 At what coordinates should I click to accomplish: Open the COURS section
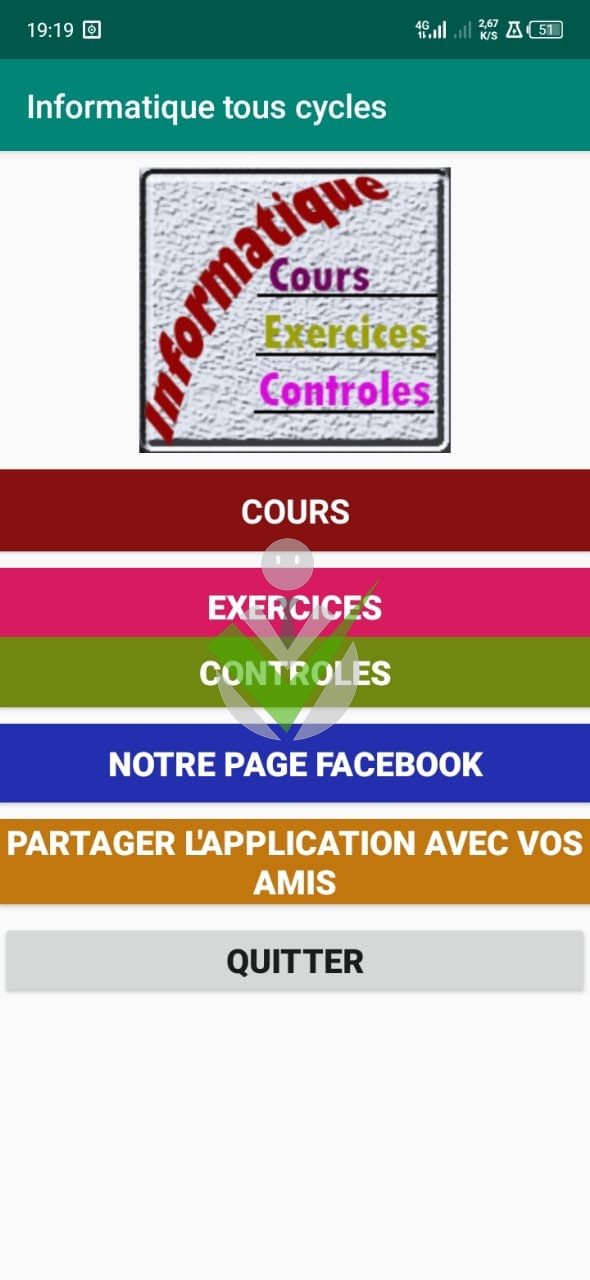[x=295, y=511]
